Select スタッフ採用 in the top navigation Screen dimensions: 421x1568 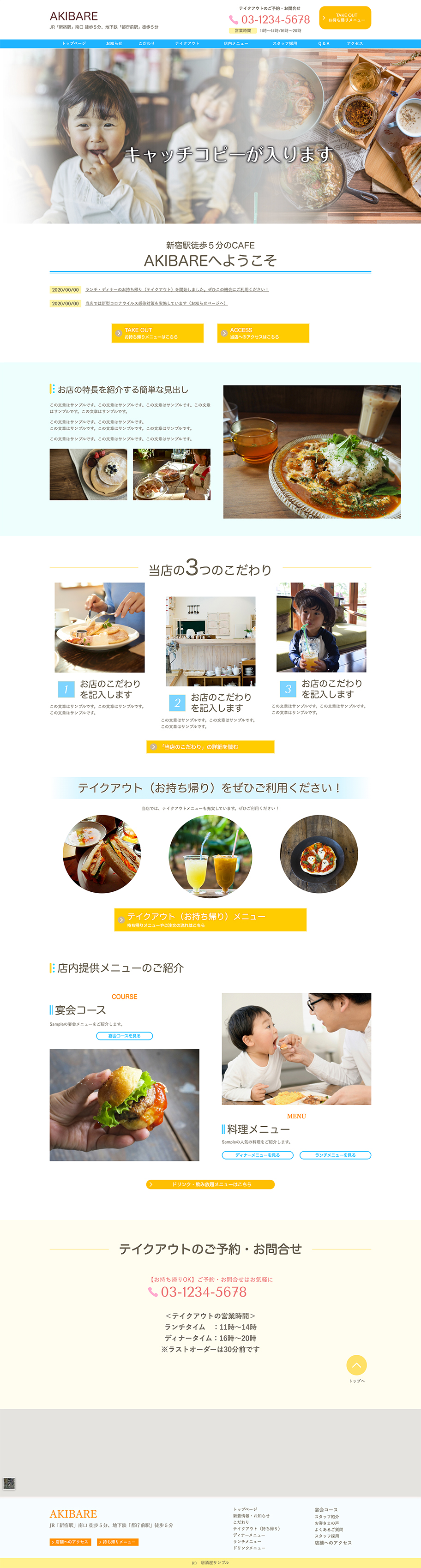tap(285, 44)
